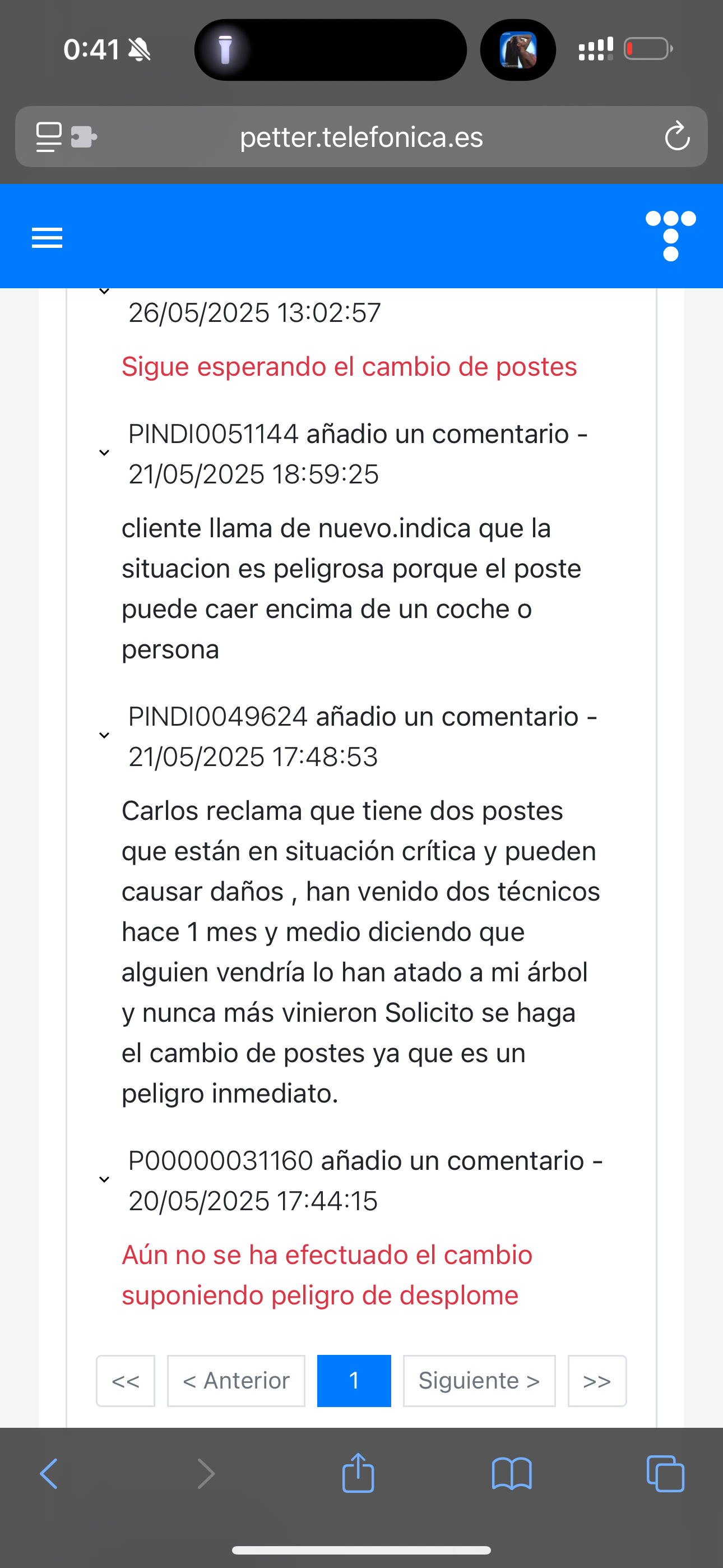
Task: Go to the Anterior page
Action: [236, 1381]
